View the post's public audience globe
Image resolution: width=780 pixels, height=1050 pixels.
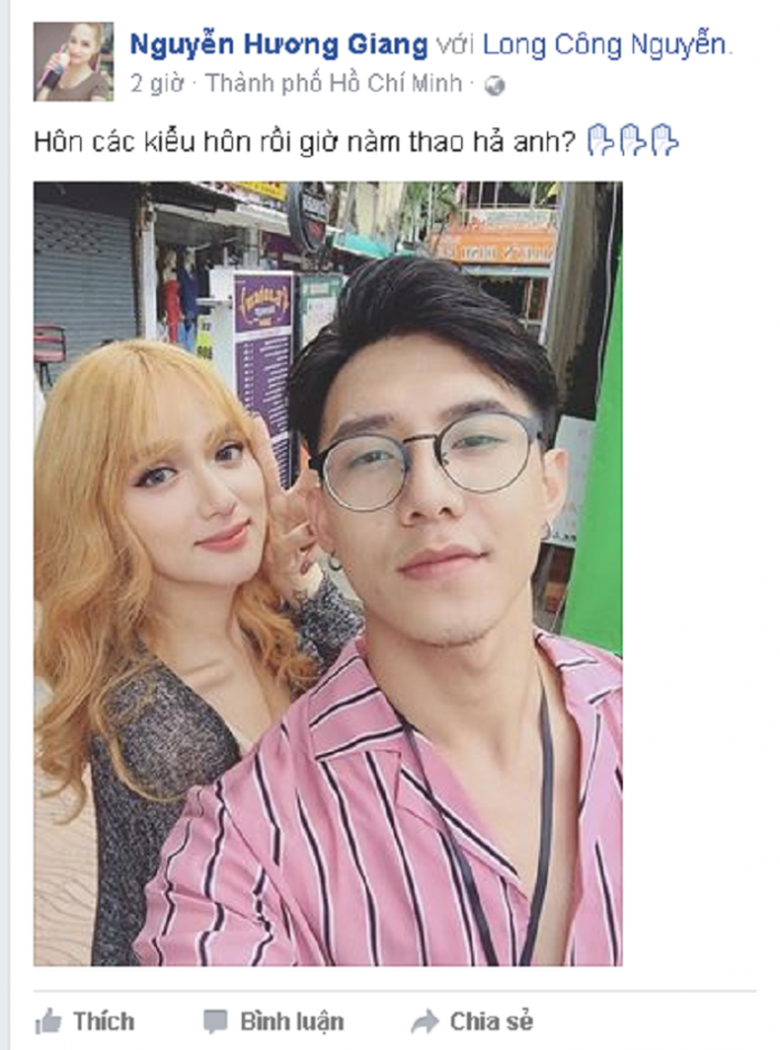coord(494,86)
